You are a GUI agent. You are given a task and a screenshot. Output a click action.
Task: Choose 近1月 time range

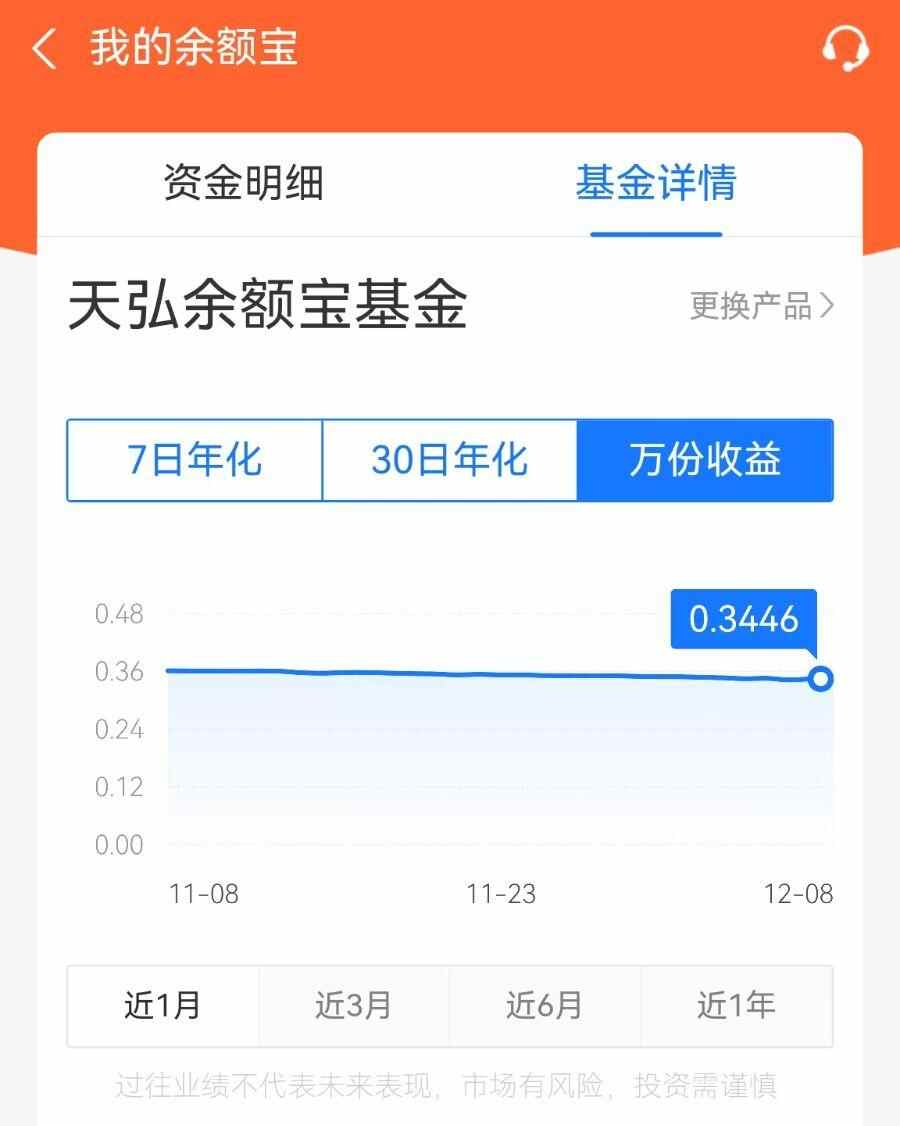163,1005
